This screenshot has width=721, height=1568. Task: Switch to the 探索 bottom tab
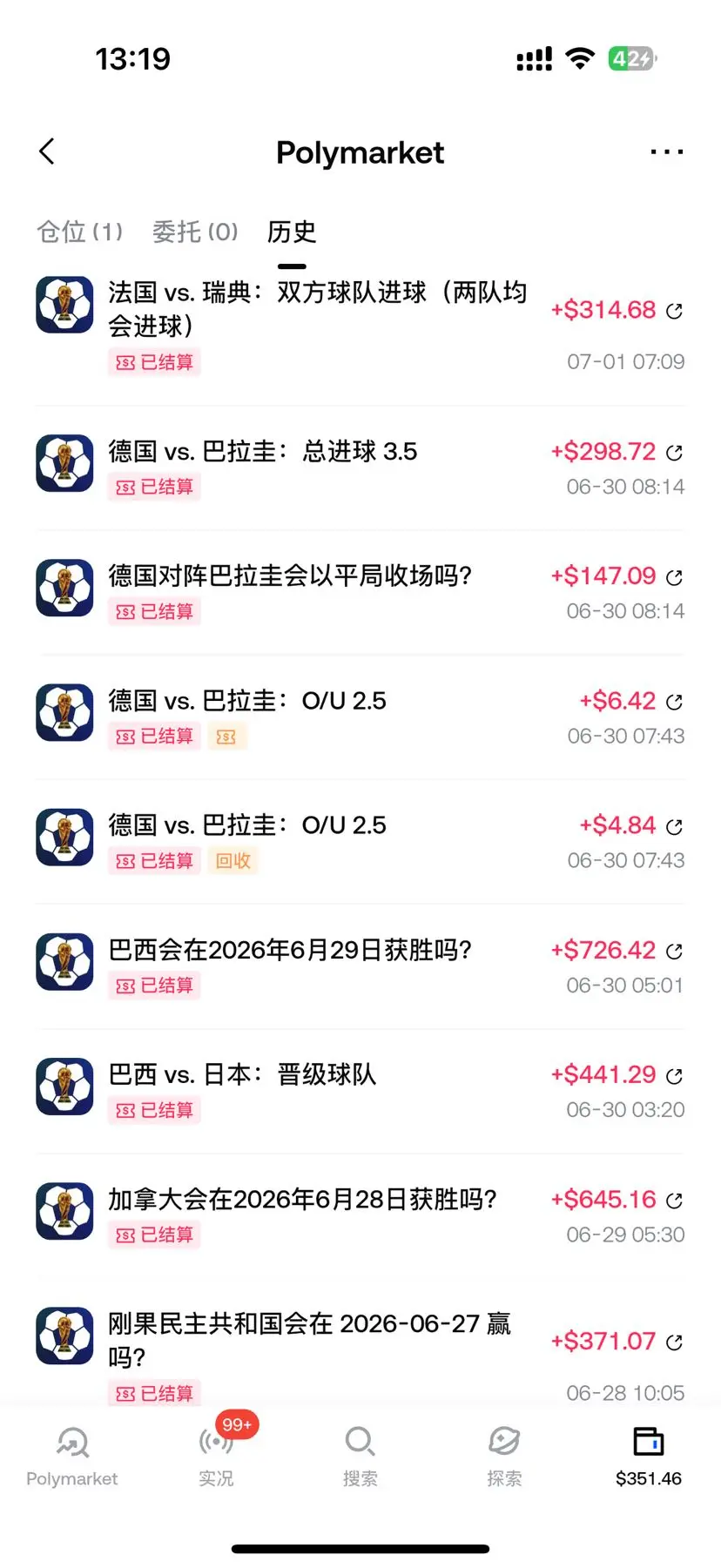pos(504,1457)
